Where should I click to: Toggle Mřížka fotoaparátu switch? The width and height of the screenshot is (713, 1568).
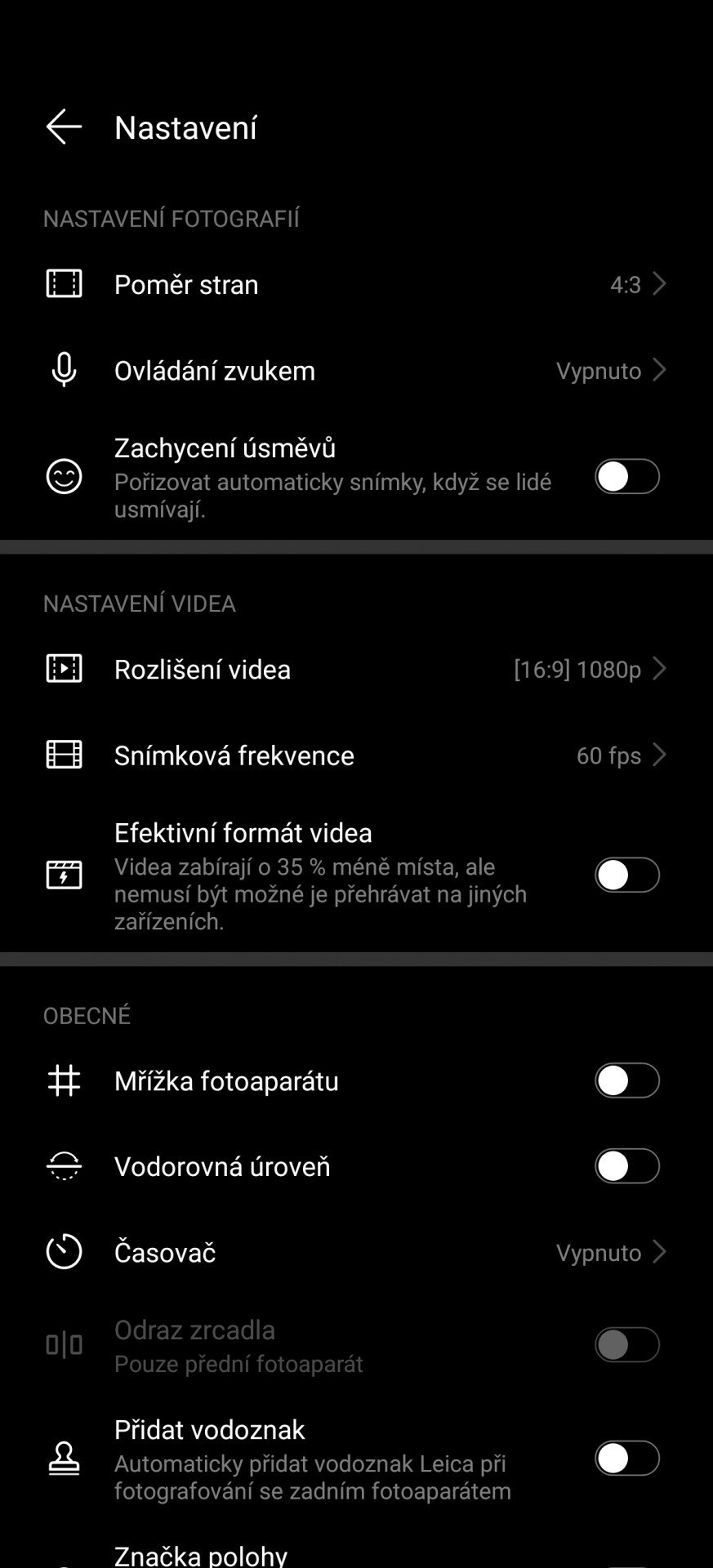[x=626, y=1080]
